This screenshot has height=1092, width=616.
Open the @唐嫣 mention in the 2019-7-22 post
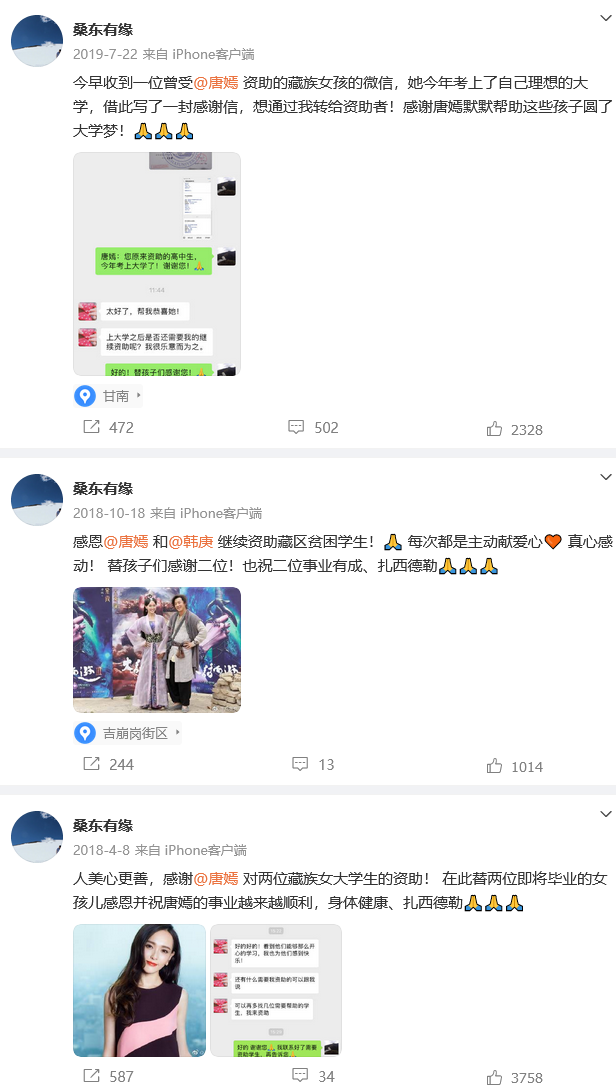[x=217, y=83]
